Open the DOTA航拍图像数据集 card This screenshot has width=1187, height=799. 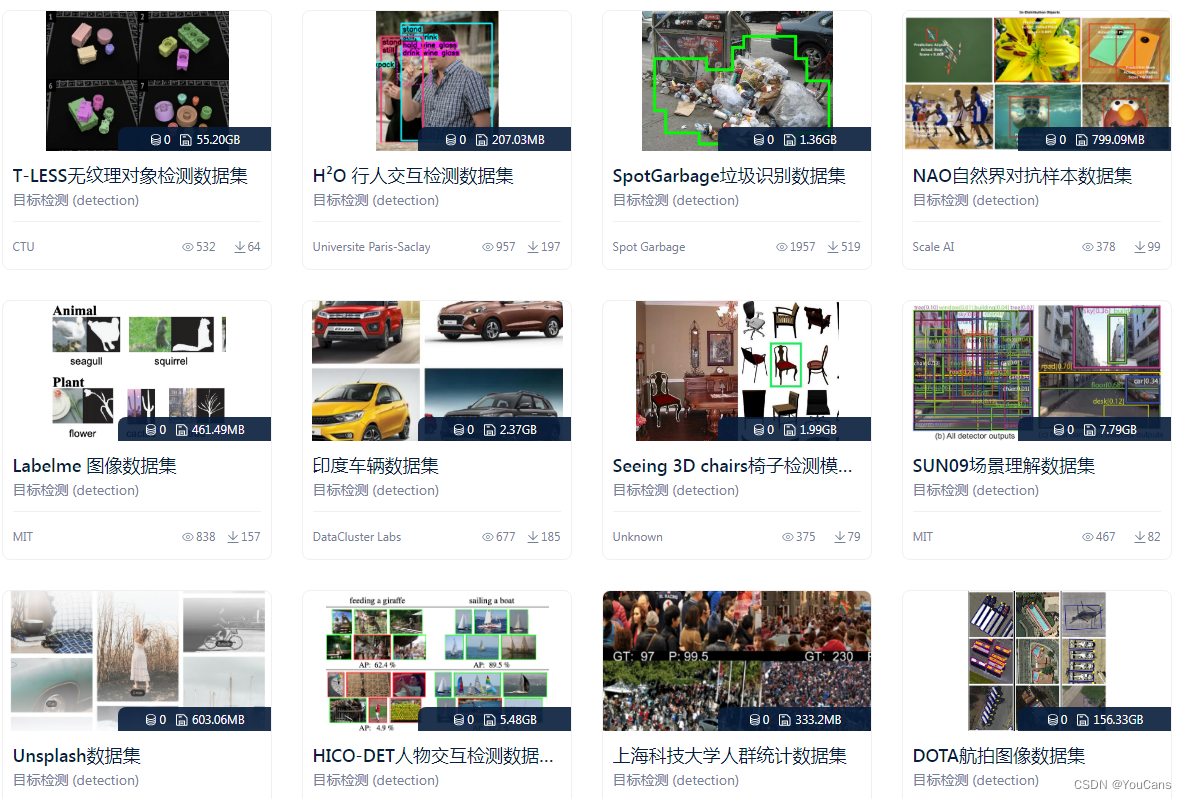point(999,756)
